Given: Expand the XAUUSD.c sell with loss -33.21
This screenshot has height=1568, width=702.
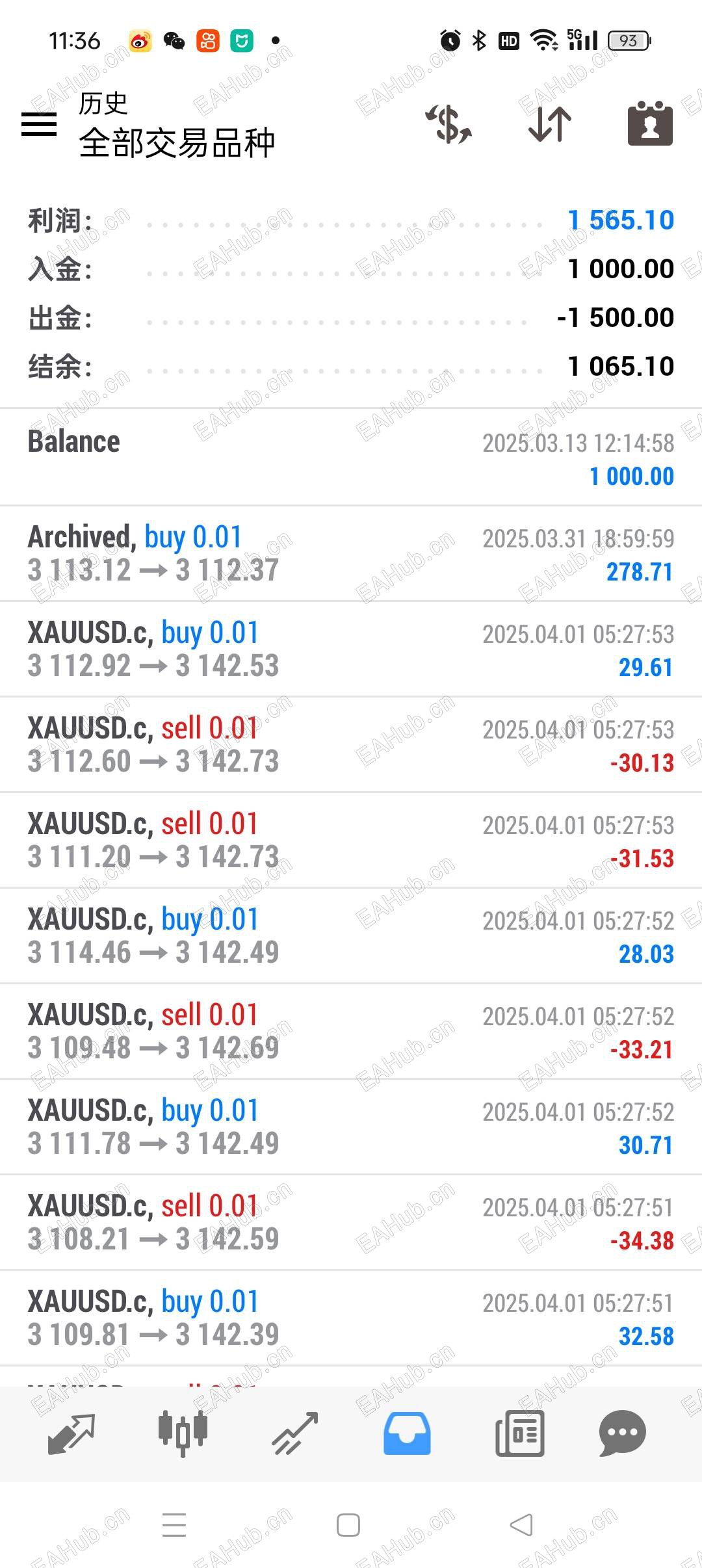Looking at the screenshot, I should click(x=351, y=1032).
